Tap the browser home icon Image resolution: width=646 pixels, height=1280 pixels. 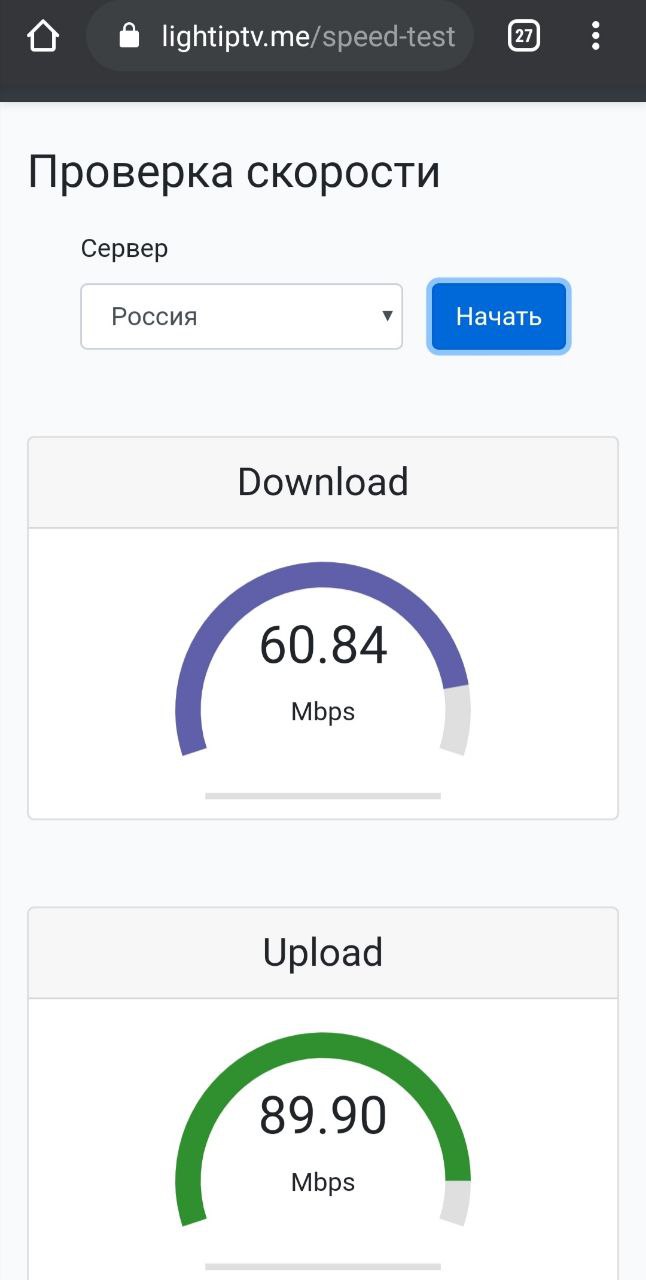(x=43, y=37)
